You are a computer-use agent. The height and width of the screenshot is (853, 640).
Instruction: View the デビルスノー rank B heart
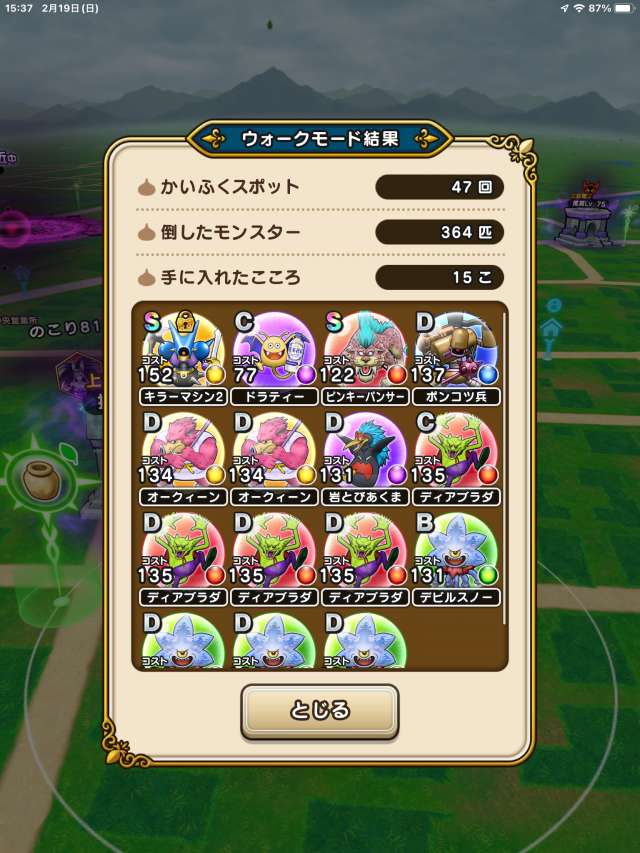456,551
